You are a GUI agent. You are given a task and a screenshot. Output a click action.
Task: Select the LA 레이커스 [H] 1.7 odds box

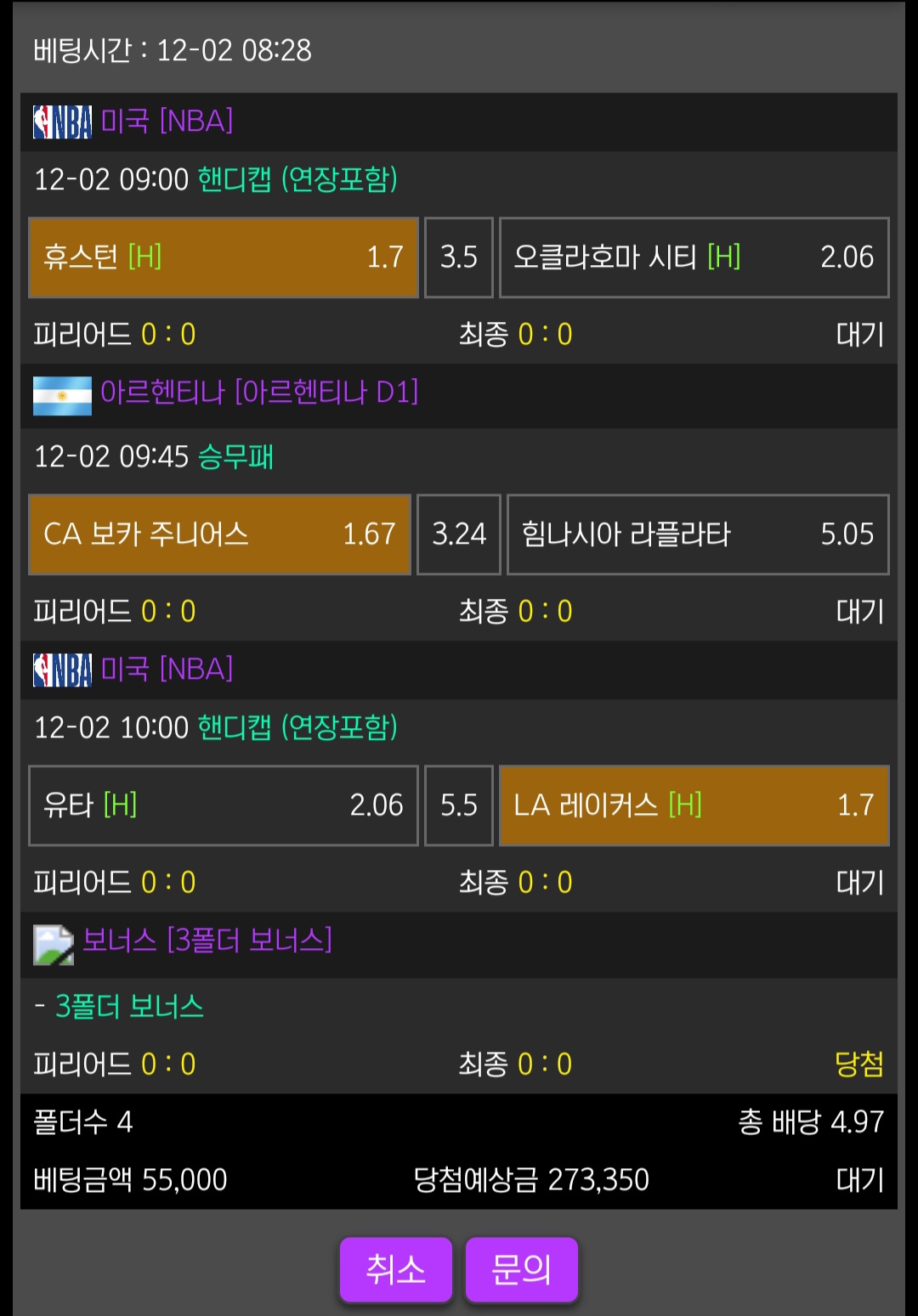click(x=694, y=805)
